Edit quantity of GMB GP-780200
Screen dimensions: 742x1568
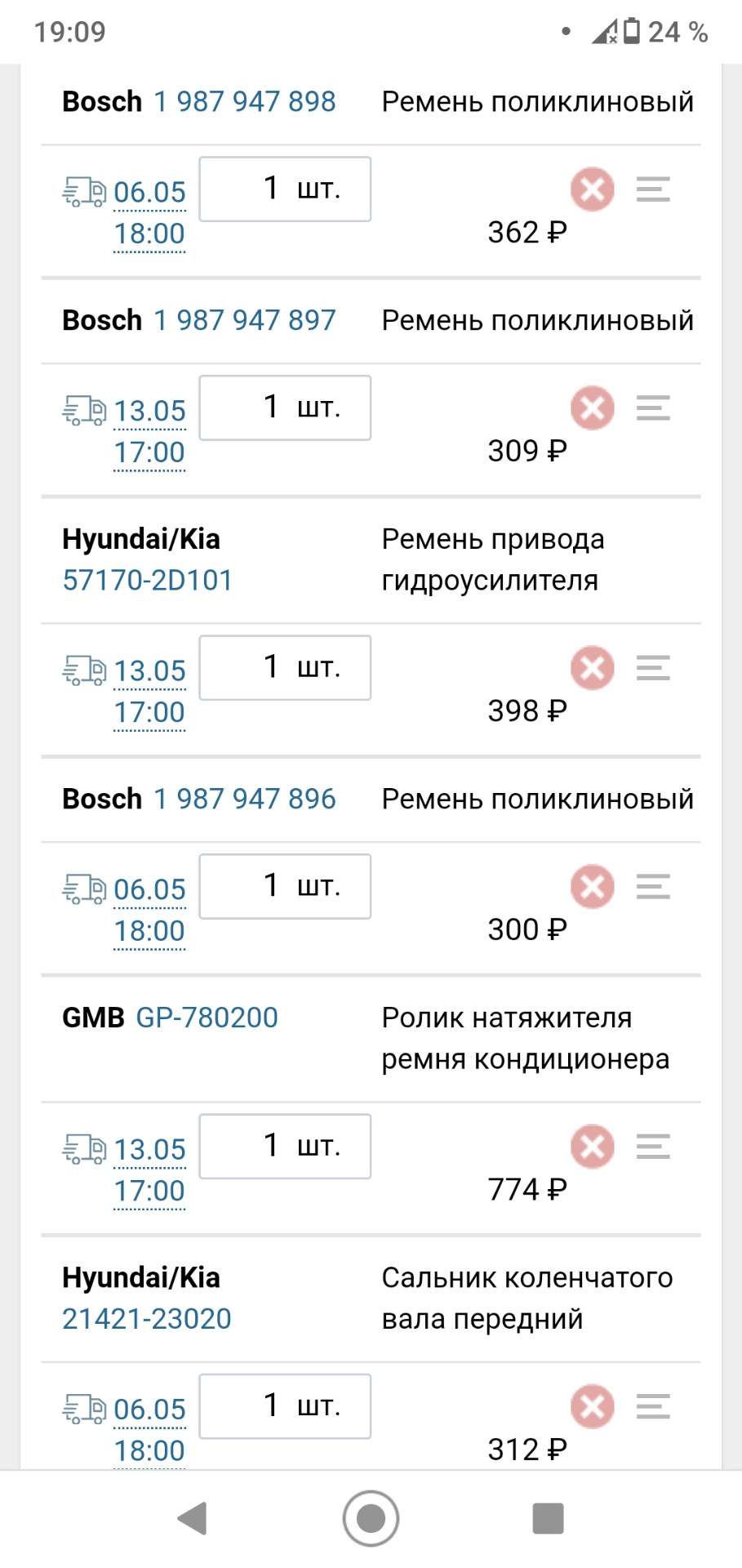pyautogui.click(x=285, y=1146)
